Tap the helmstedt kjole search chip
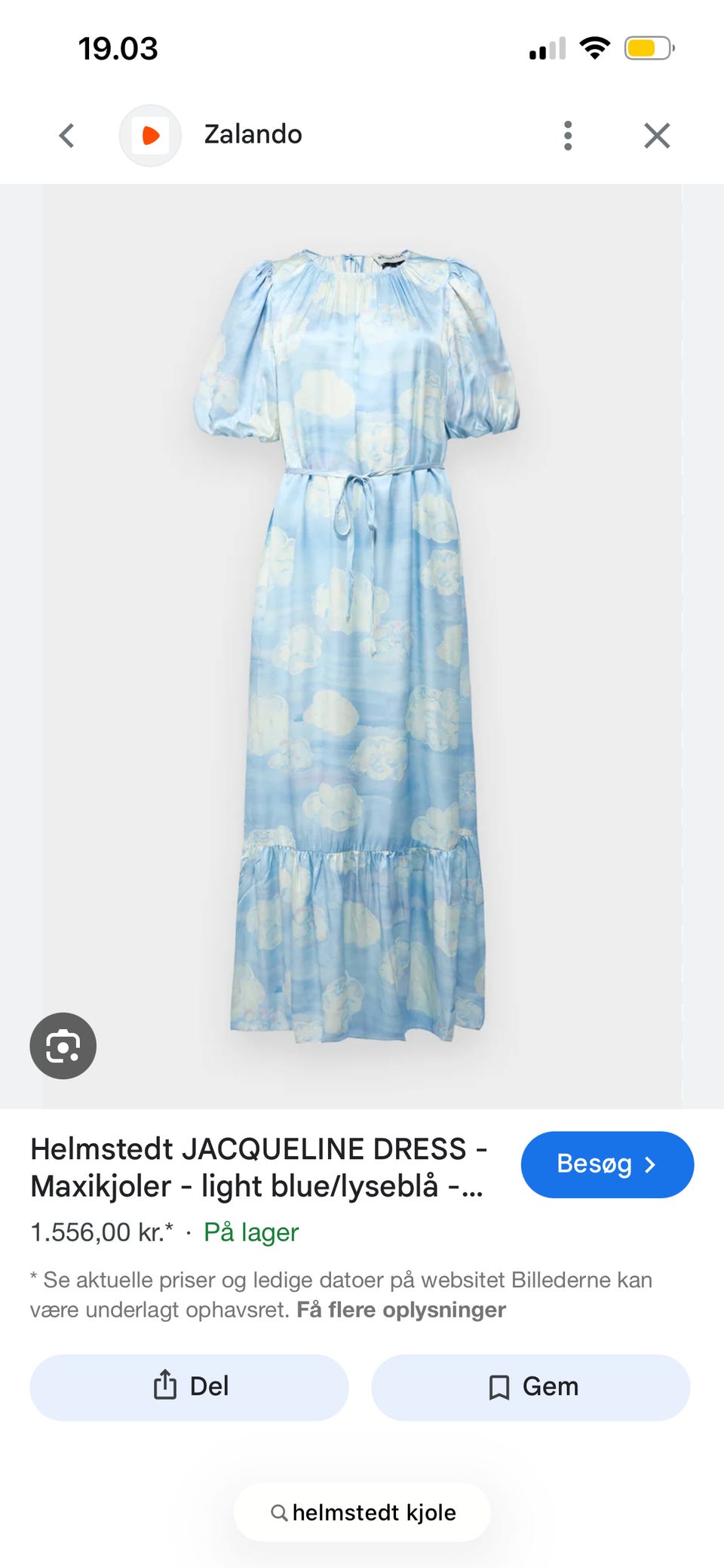This screenshot has height=1568, width=724. click(363, 1512)
